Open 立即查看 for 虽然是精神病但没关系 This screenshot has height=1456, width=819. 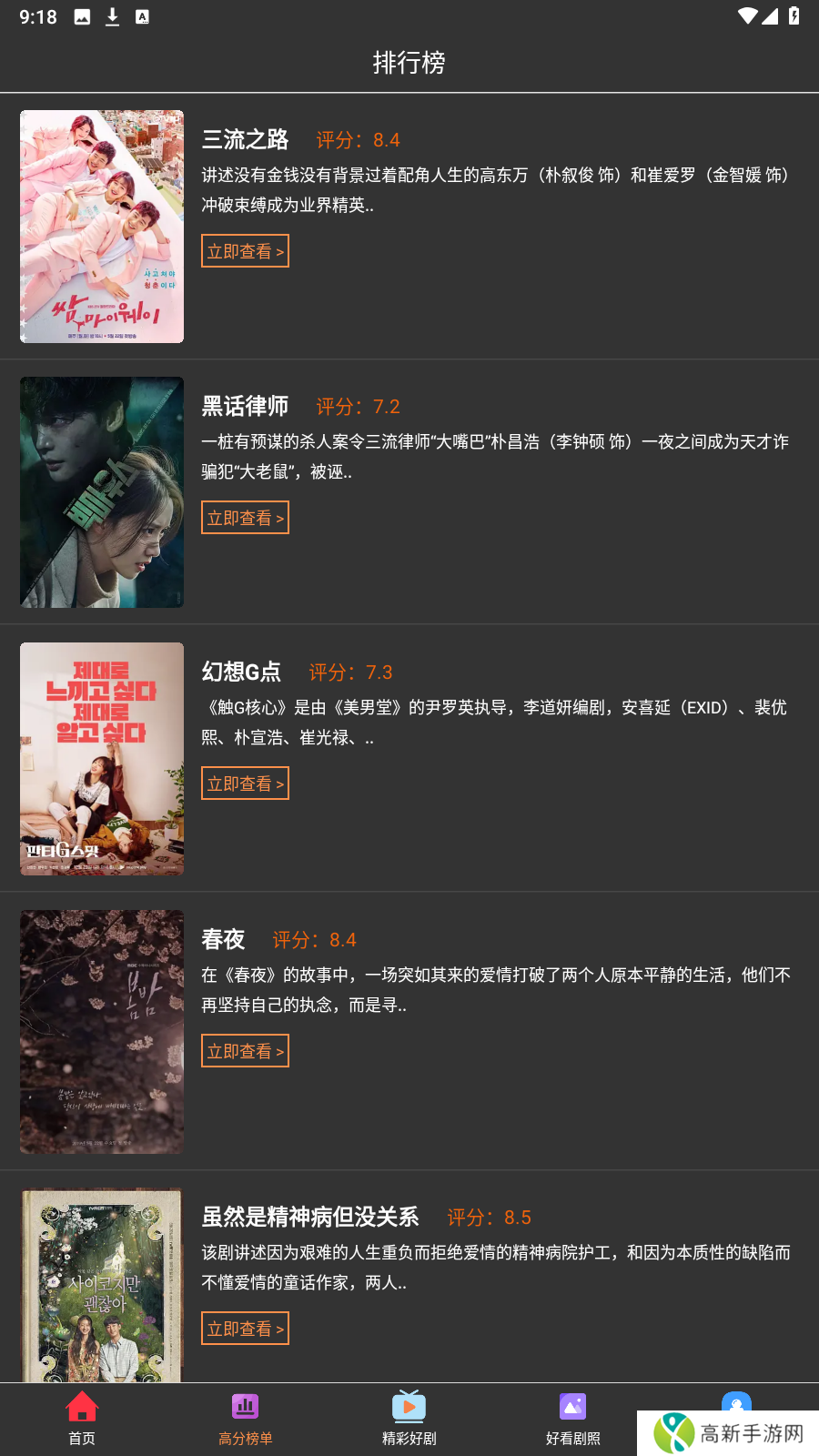click(245, 1328)
